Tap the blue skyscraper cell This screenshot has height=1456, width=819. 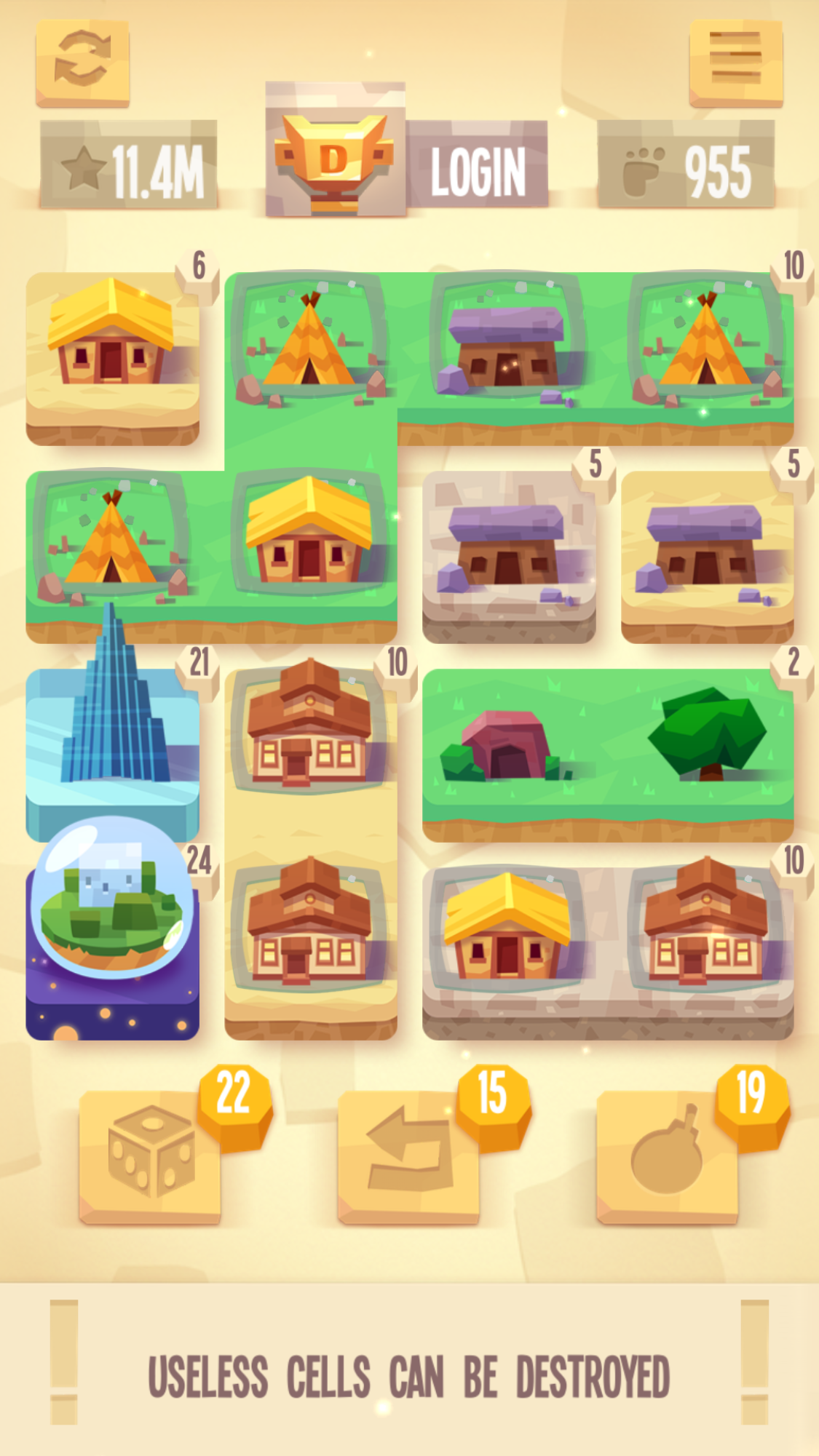pos(113,735)
